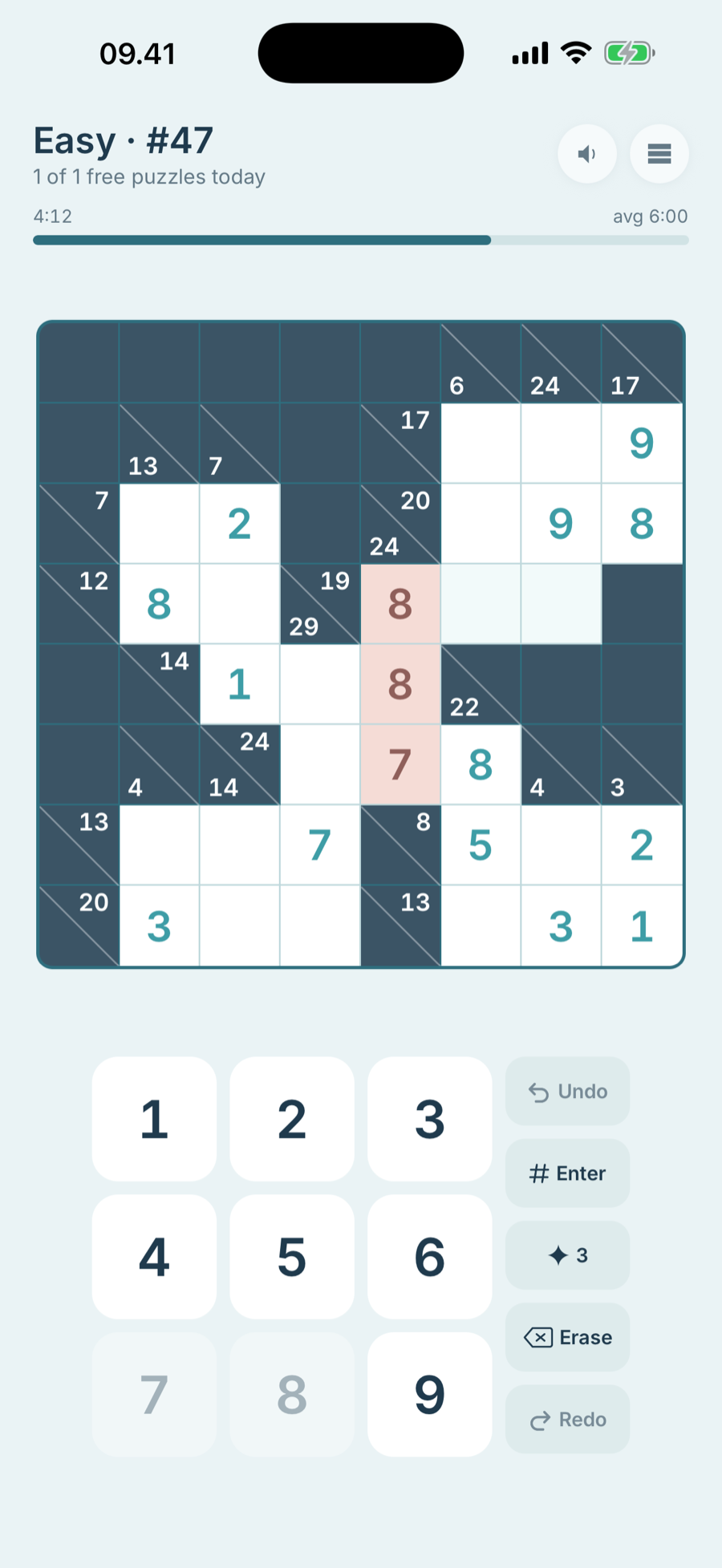Enter digit 9 from the keypad
This screenshot has height=1568, width=722.
[x=430, y=1395]
